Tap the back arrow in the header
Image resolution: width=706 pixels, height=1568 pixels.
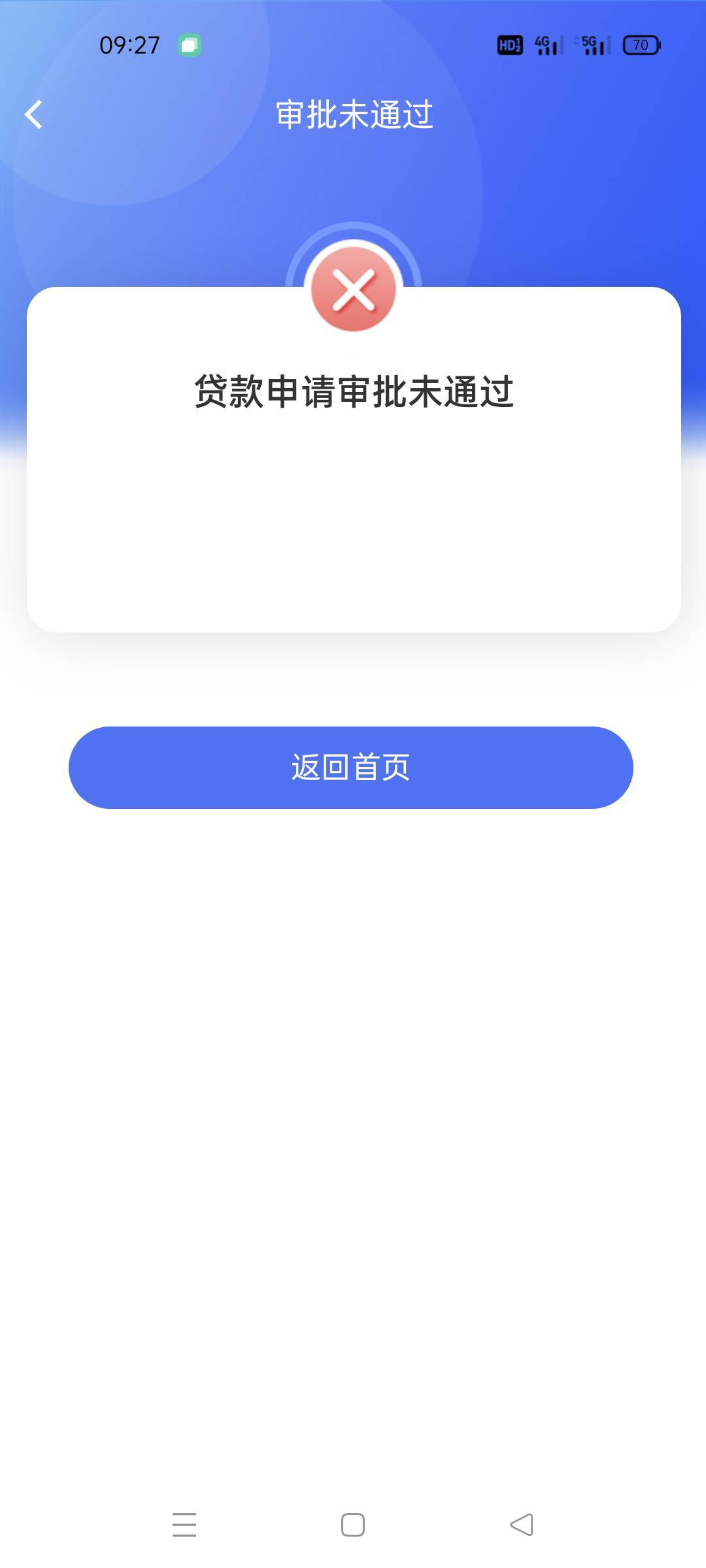point(34,115)
